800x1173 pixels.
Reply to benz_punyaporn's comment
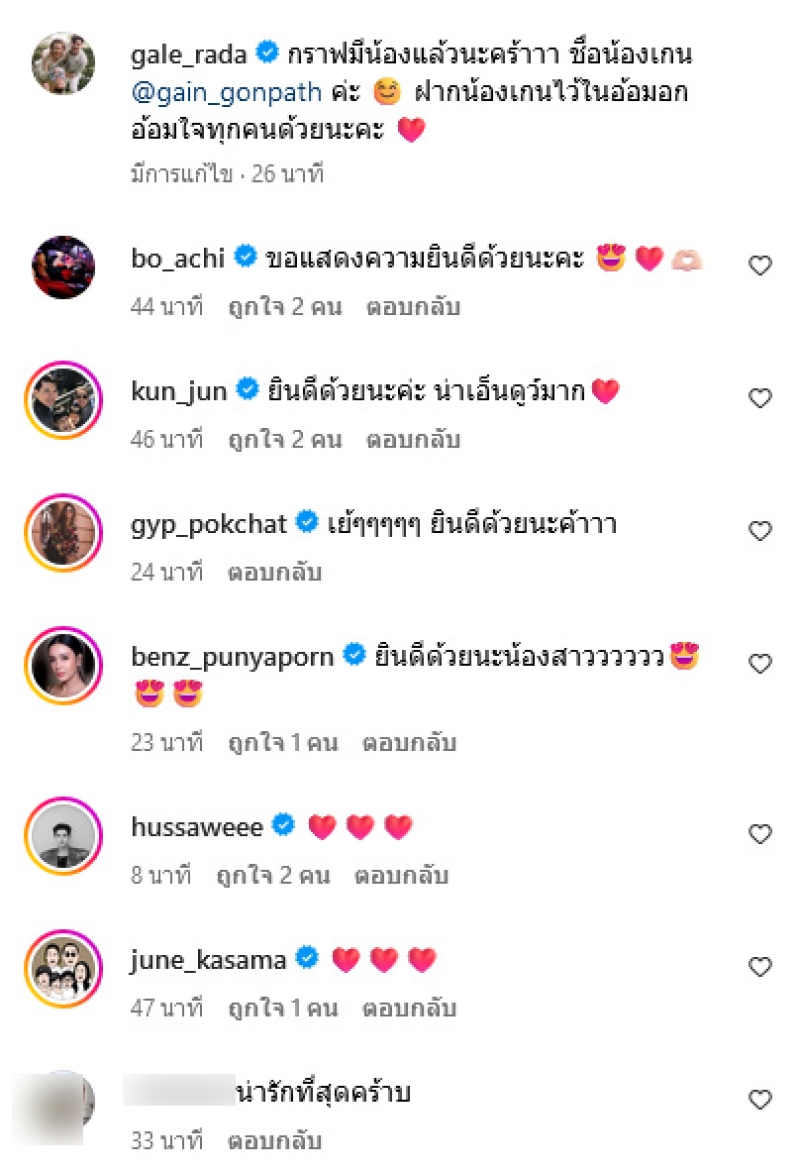pyautogui.click(x=409, y=743)
